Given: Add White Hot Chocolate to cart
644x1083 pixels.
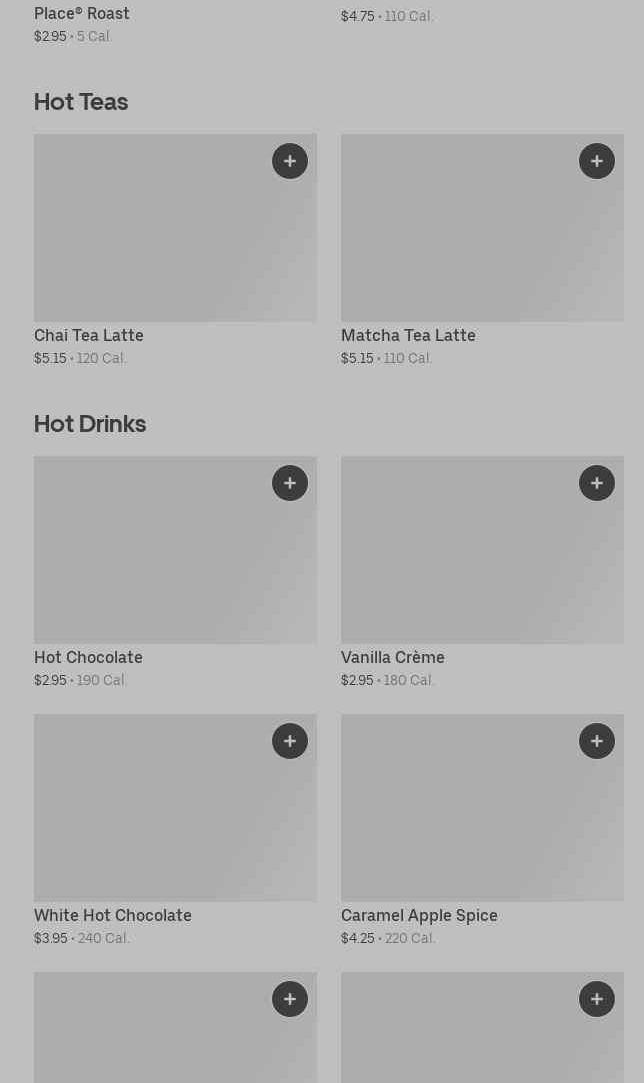Looking at the screenshot, I should coord(290,741).
